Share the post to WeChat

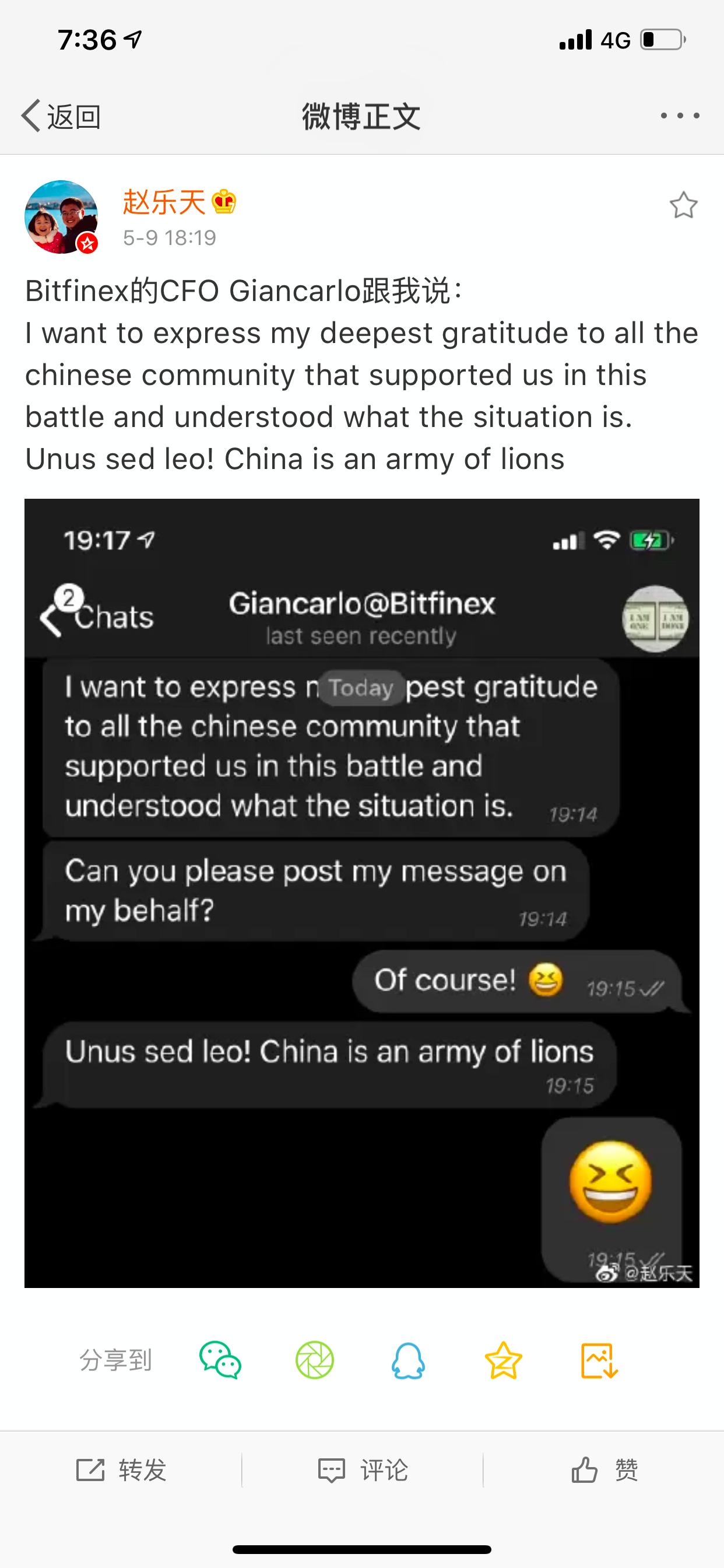click(220, 1360)
